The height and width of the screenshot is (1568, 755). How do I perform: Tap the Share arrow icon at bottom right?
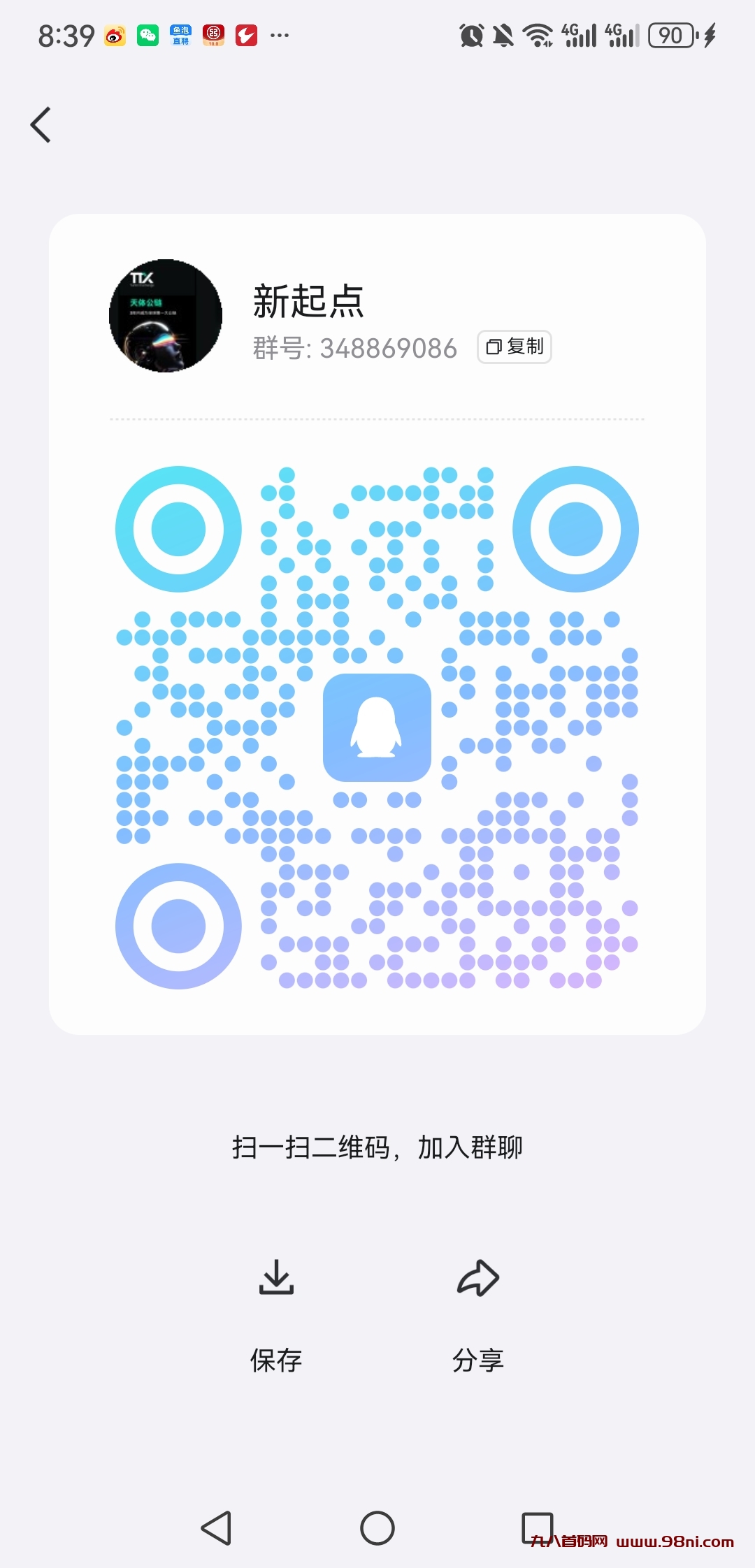(478, 1279)
